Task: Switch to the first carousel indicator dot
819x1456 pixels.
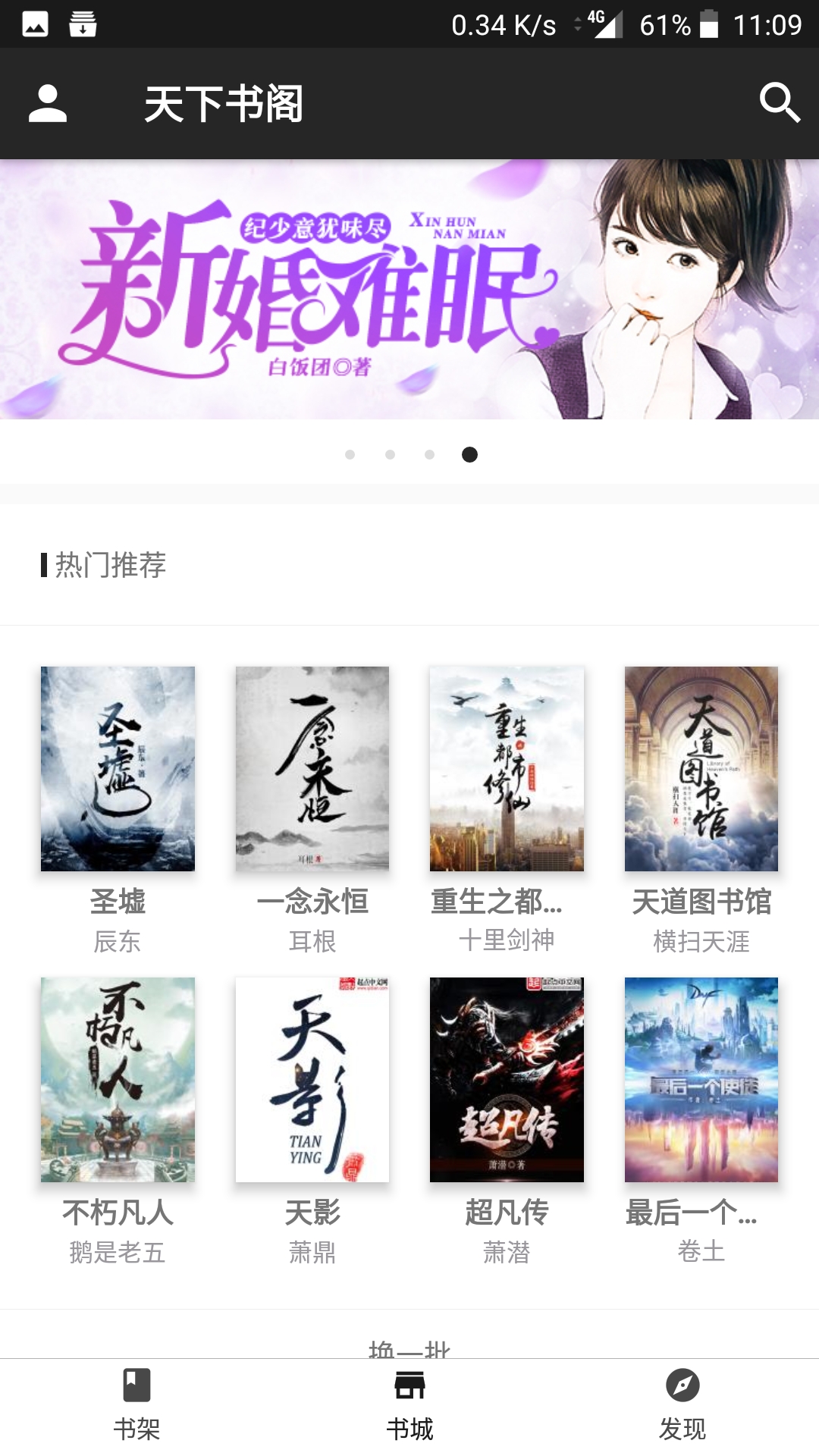Action: click(x=350, y=456)
